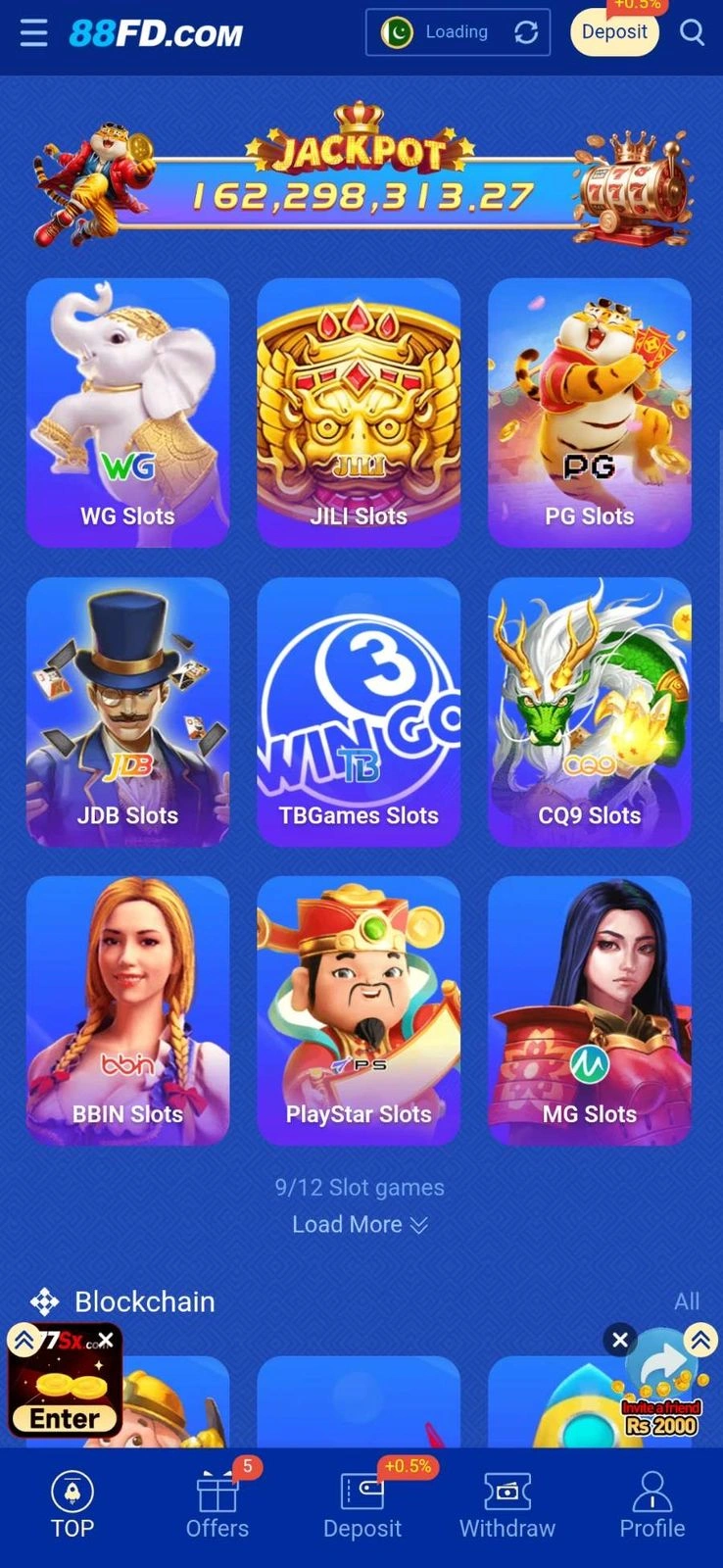Image resolution: width=723 pixels, height=1568 pixels.
Task: Open PlayStar Slots
Action: 359,1010
